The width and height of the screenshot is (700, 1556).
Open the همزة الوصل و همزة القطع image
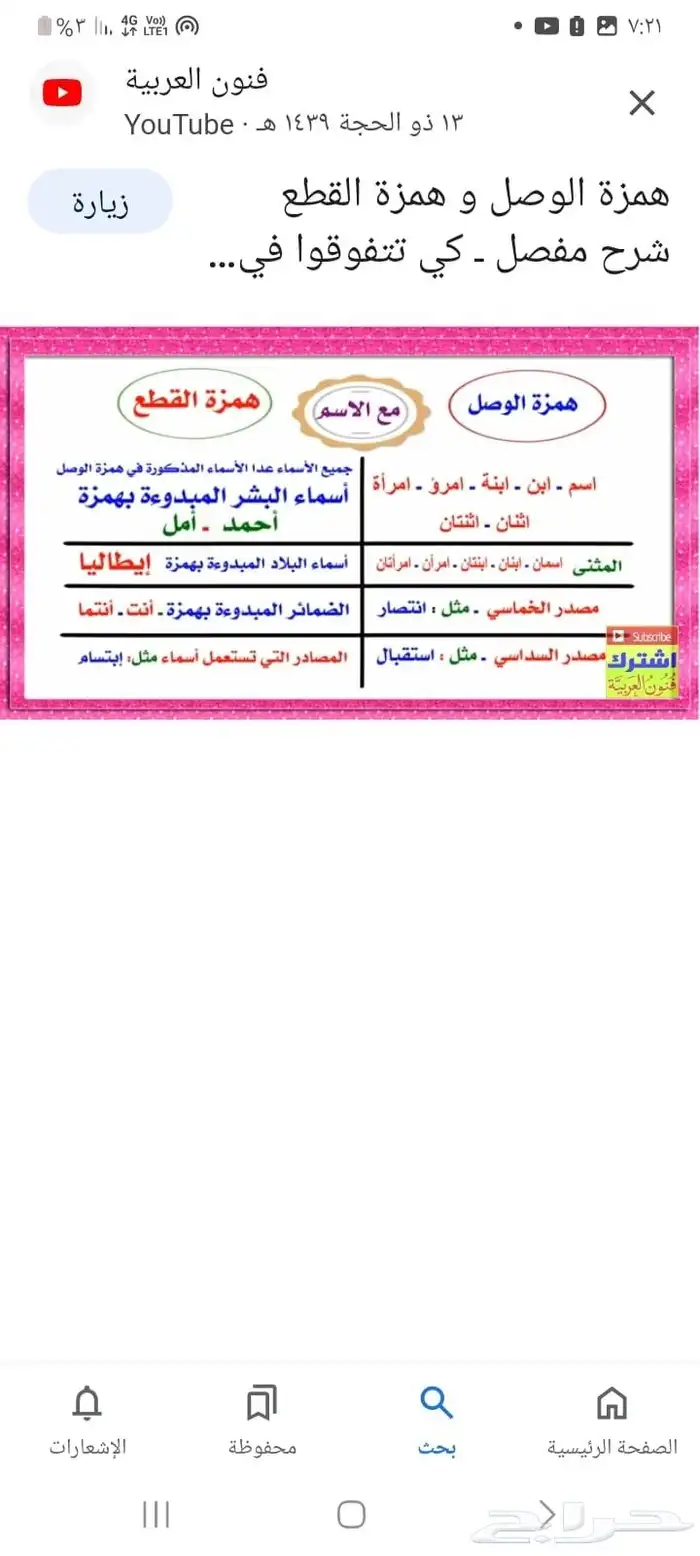(350, 522)
